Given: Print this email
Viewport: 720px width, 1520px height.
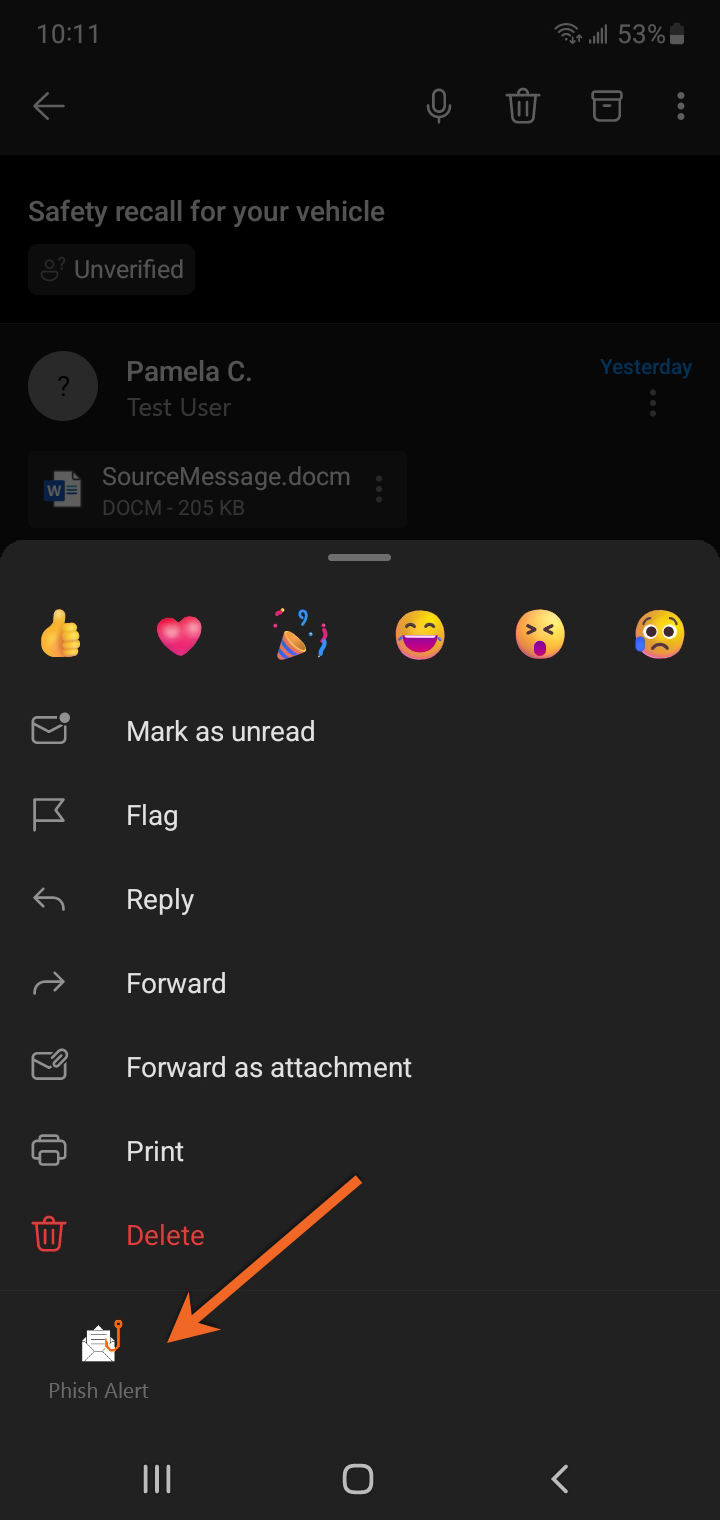Looking at the screenshot, I should click(155, 1151).
